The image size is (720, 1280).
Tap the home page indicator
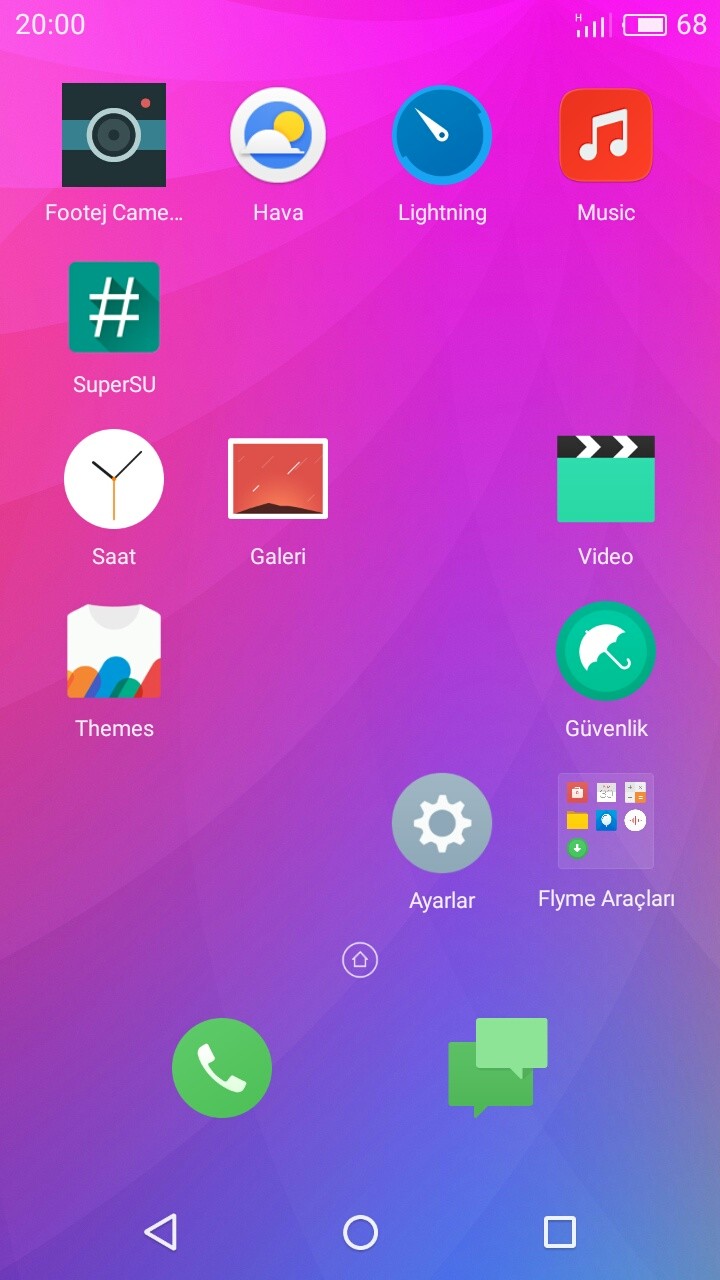pyautogui.click(x=360, y=960)
